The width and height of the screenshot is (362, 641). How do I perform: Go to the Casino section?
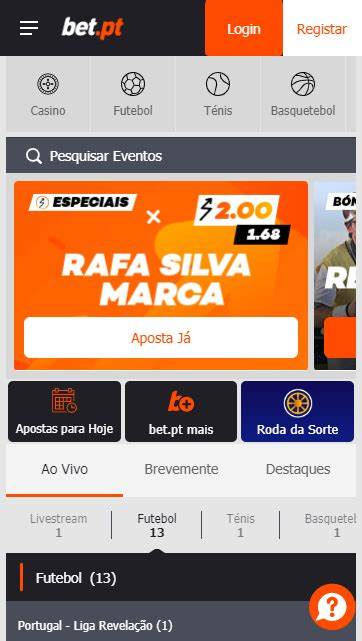point(48,94)
